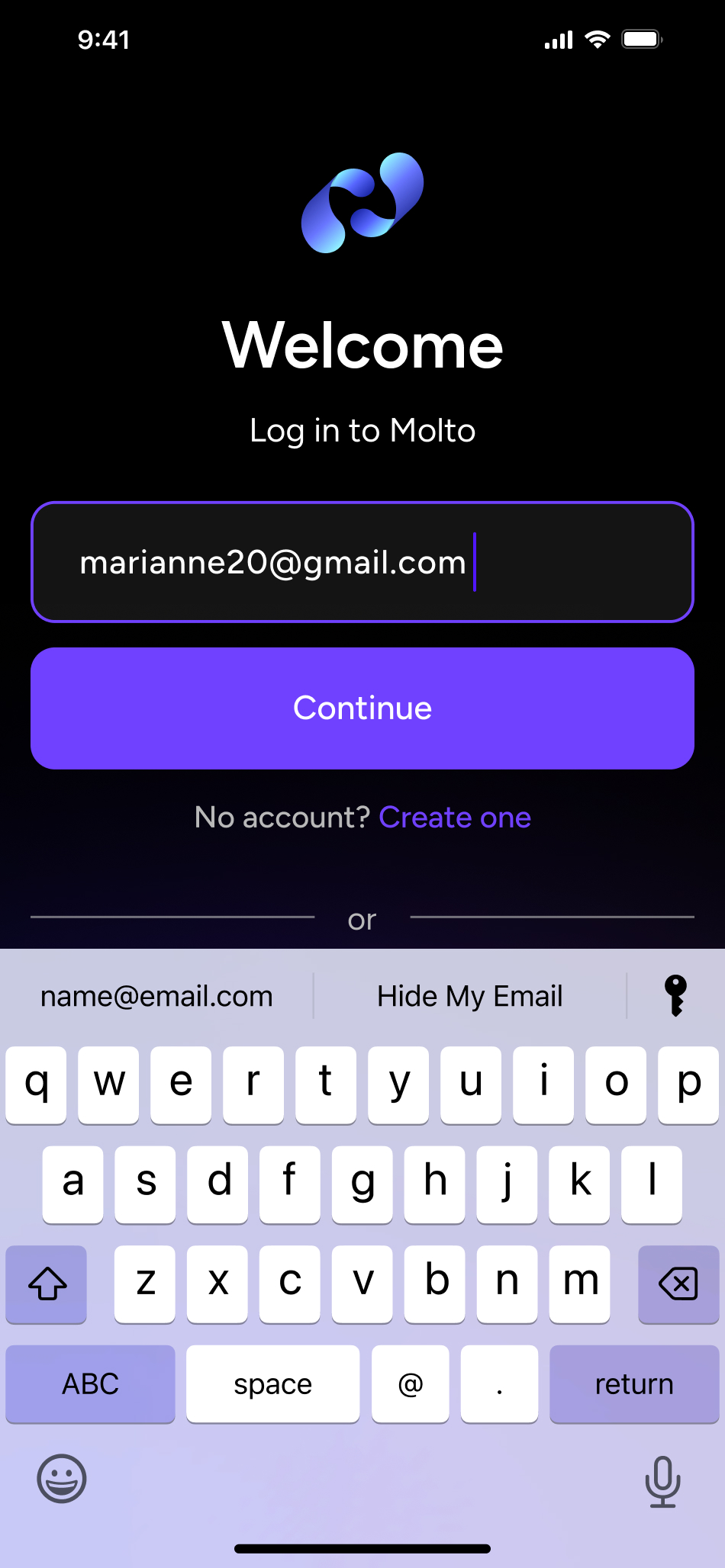Toggle the shift key

(47, 1284)
